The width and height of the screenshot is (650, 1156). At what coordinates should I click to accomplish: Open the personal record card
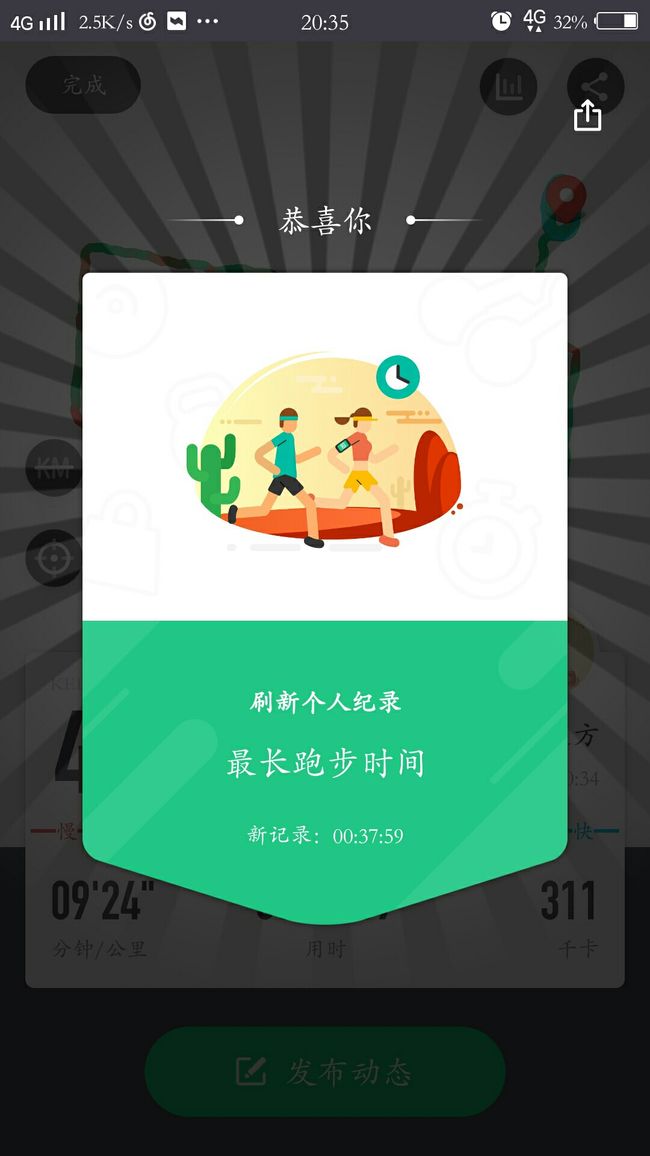pyautogui.click(x=325, y=598)
